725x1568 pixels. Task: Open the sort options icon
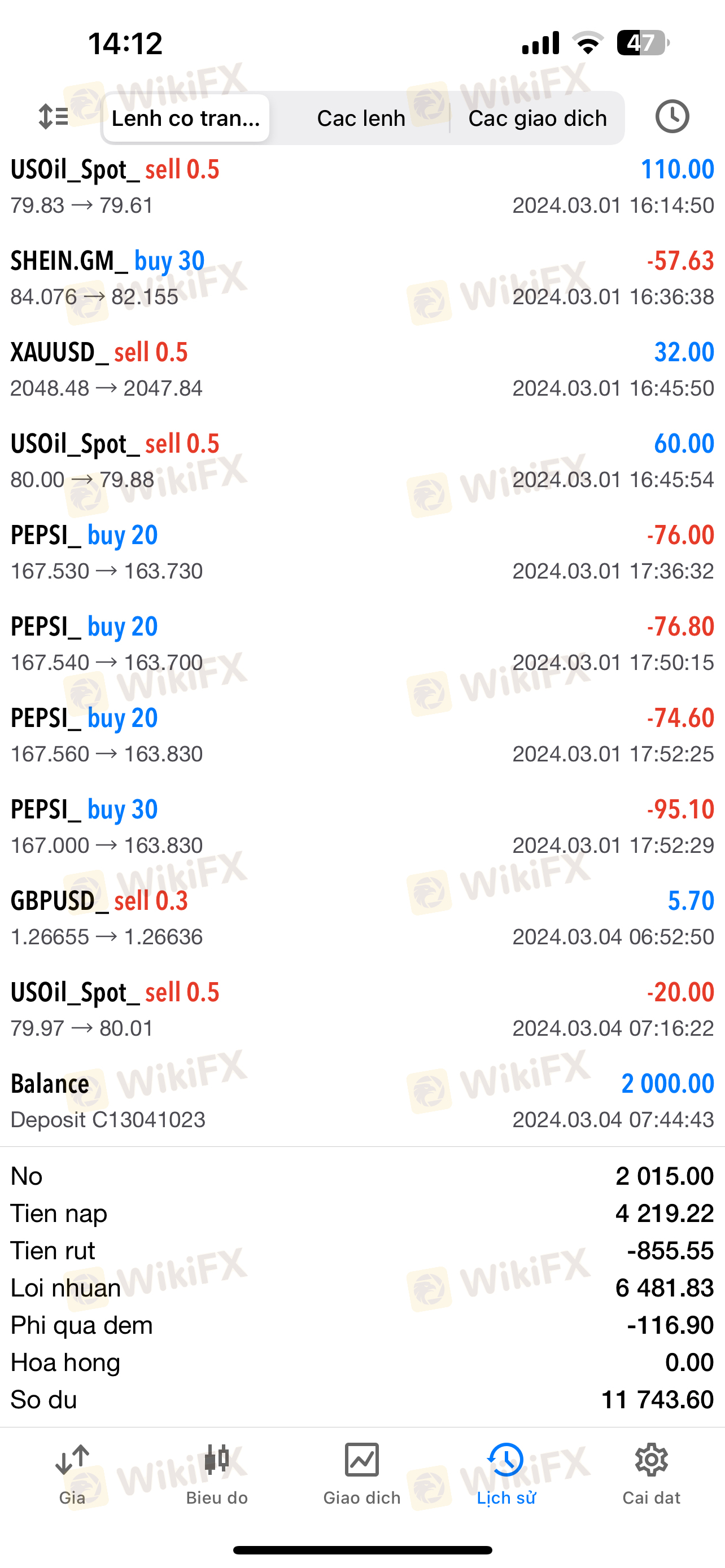(x=54, y=117)
